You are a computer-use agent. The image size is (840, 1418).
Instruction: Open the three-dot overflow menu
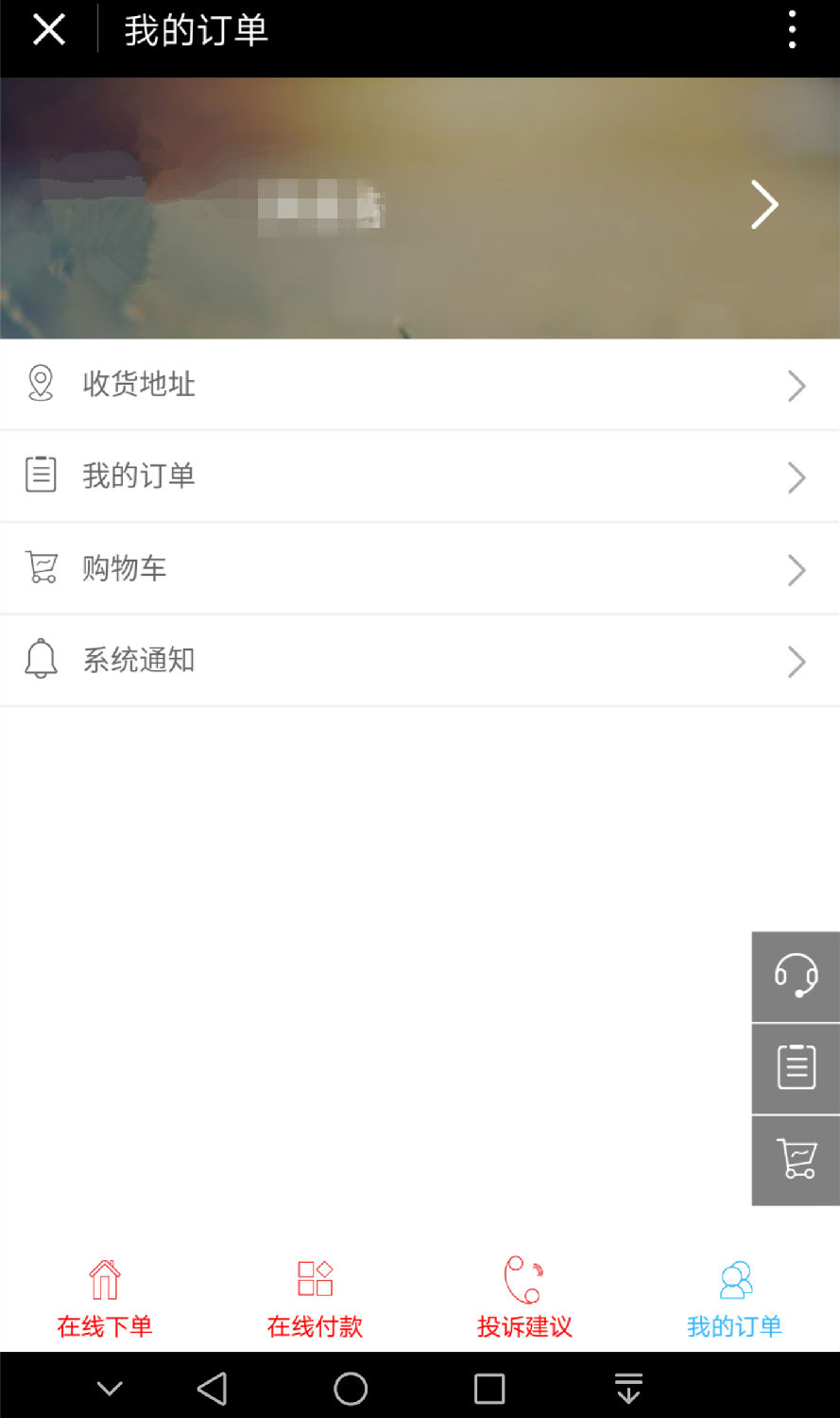[x=792, y=29]
